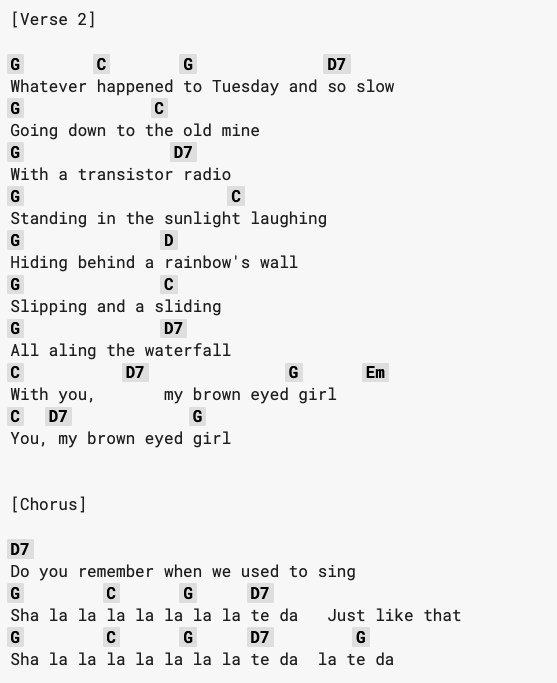Screen dimensions: 557x683
Task: Tap the final G chord above 'la te da'
Action: click(361, 637)
